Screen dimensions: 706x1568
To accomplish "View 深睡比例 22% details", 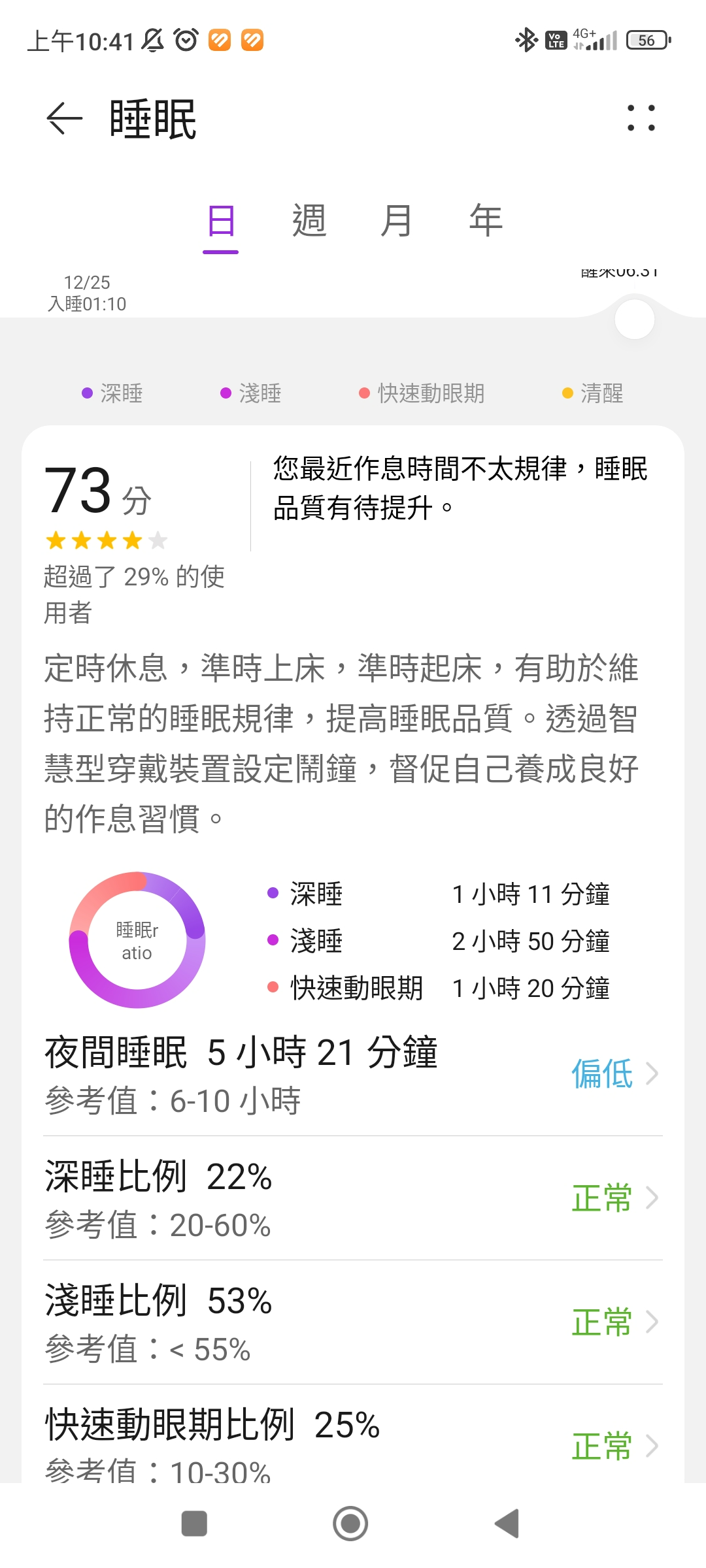I will click(x=353, y=1198).
